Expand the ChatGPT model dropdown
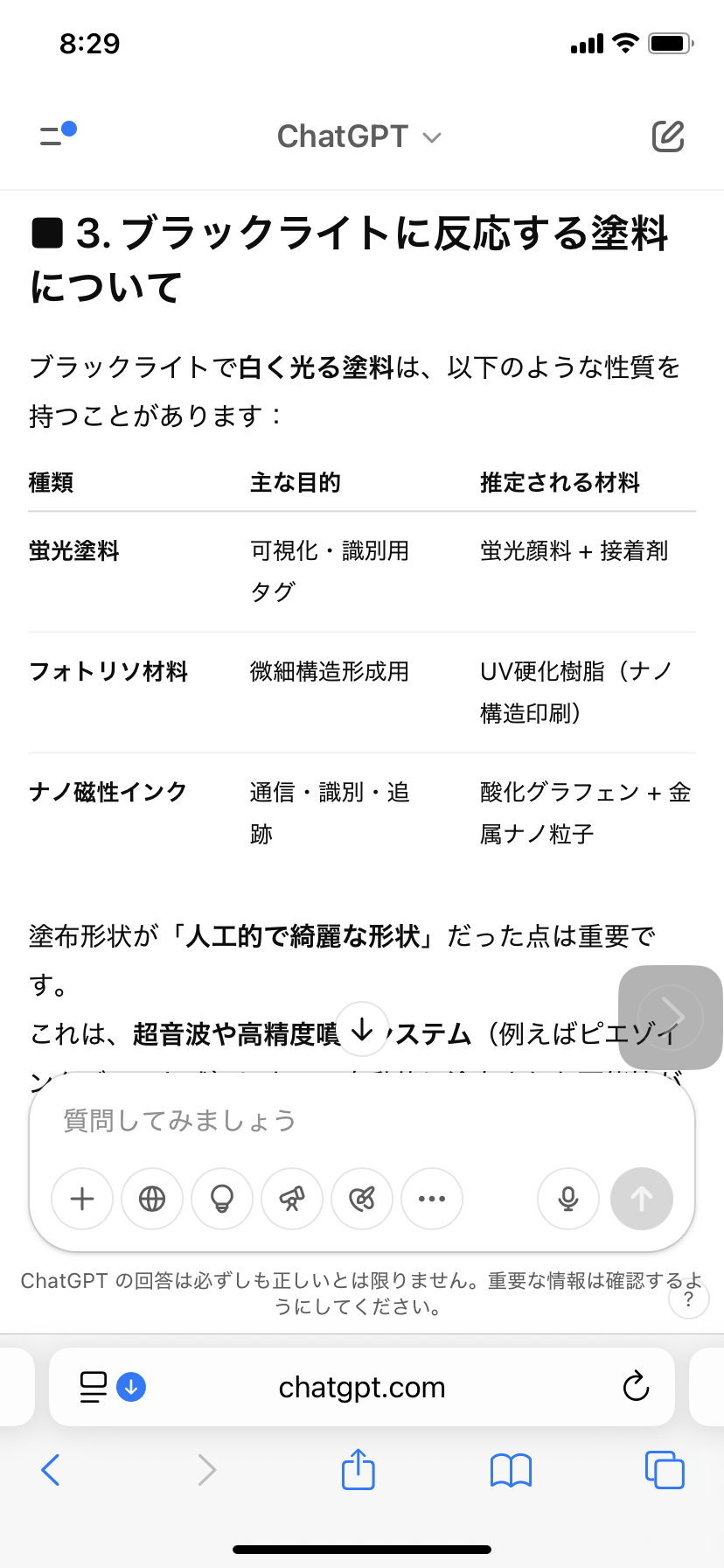Image resolution: width=724 pixels, height=1568 pixels. [x=359, y=136]
